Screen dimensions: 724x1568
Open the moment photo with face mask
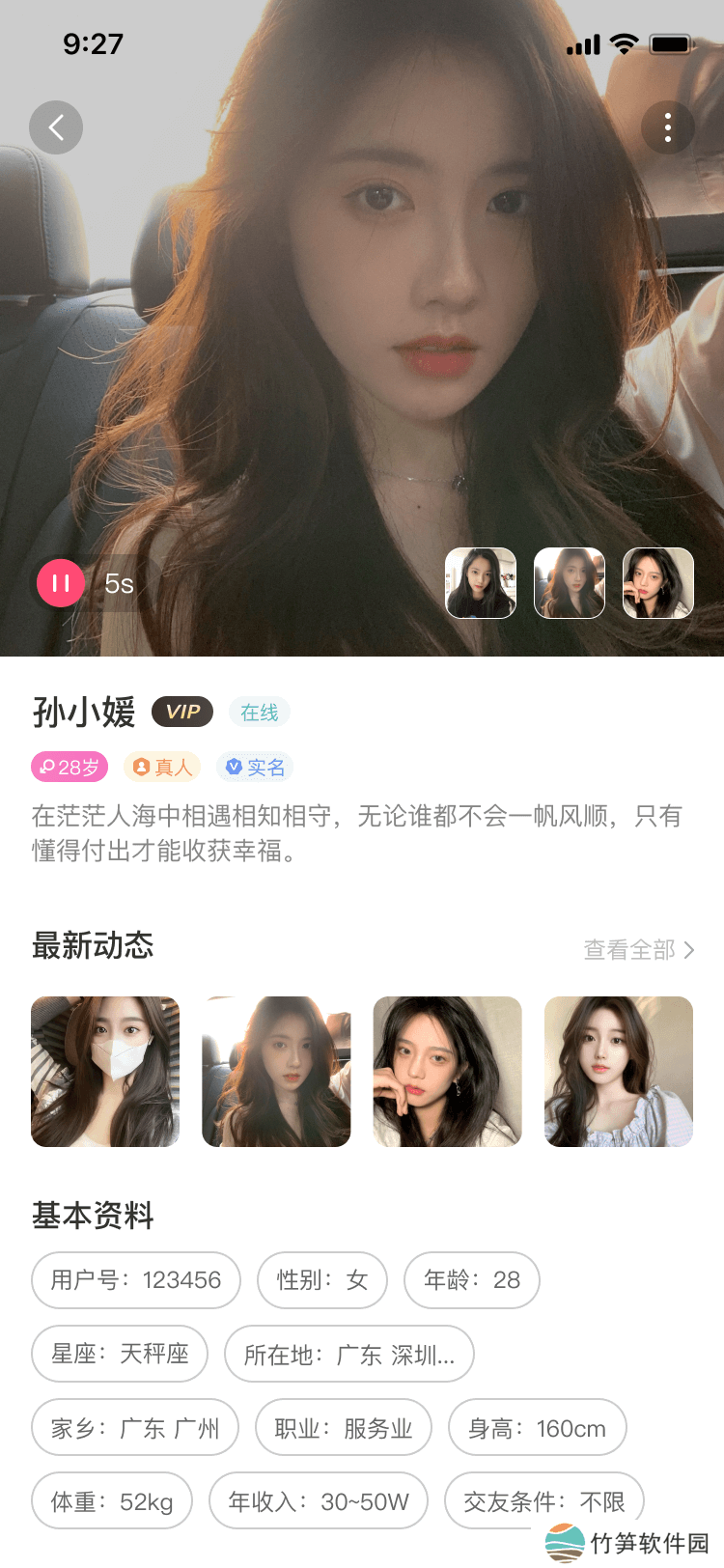pos(105,1072)
